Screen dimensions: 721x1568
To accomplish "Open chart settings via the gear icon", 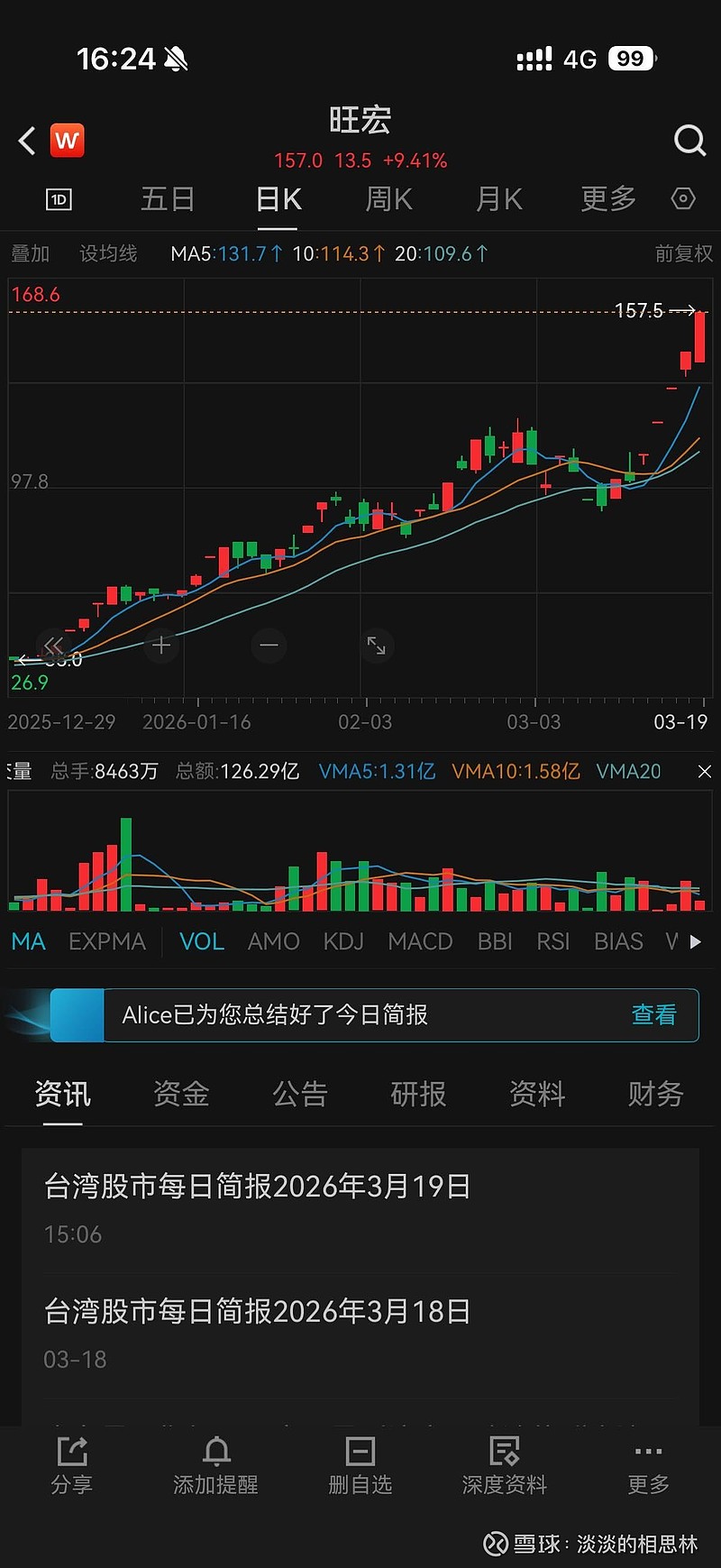I will tap(682, 198).
